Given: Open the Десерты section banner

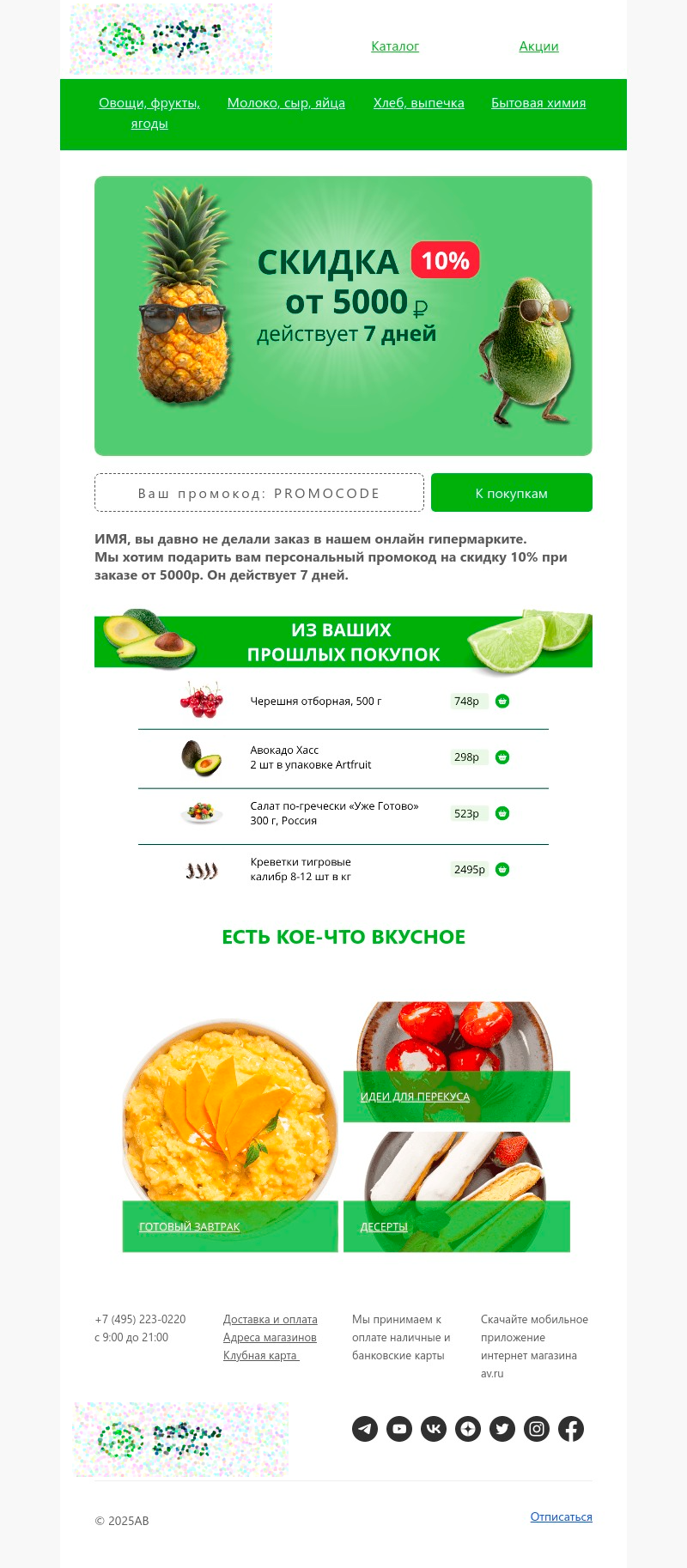Looking at the screenshot, I should tap(384, 1227).
